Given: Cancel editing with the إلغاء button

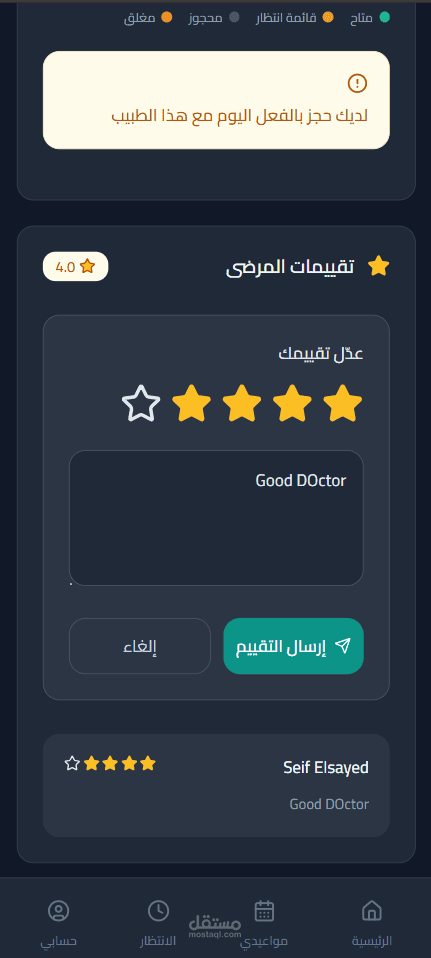Looking at the screenshot, I should click(x=140, y=646).
